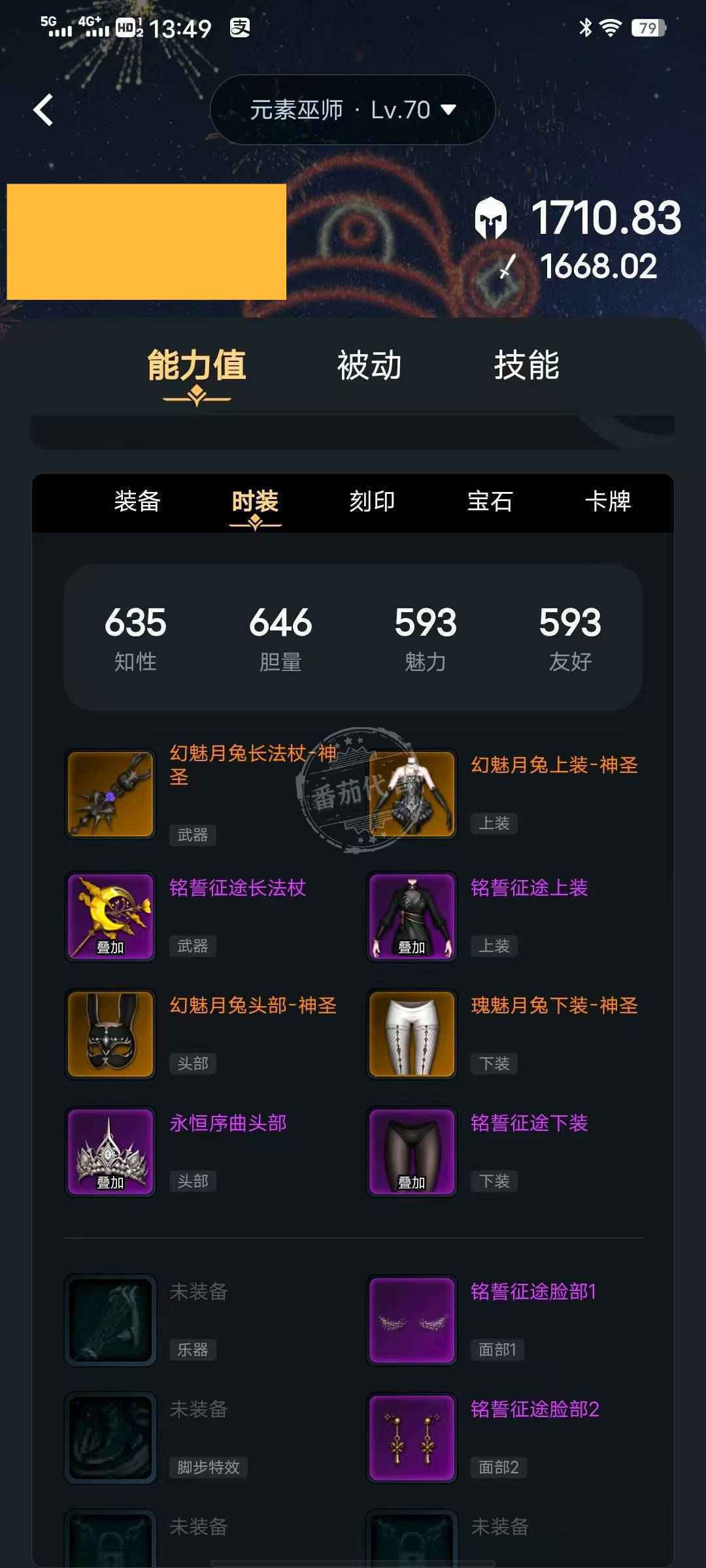Screen dimensions: 706x1568
Task: View the 铭誓征途脸部2 earrings item
Action: pyautogui.click(x=412, y=1438)
